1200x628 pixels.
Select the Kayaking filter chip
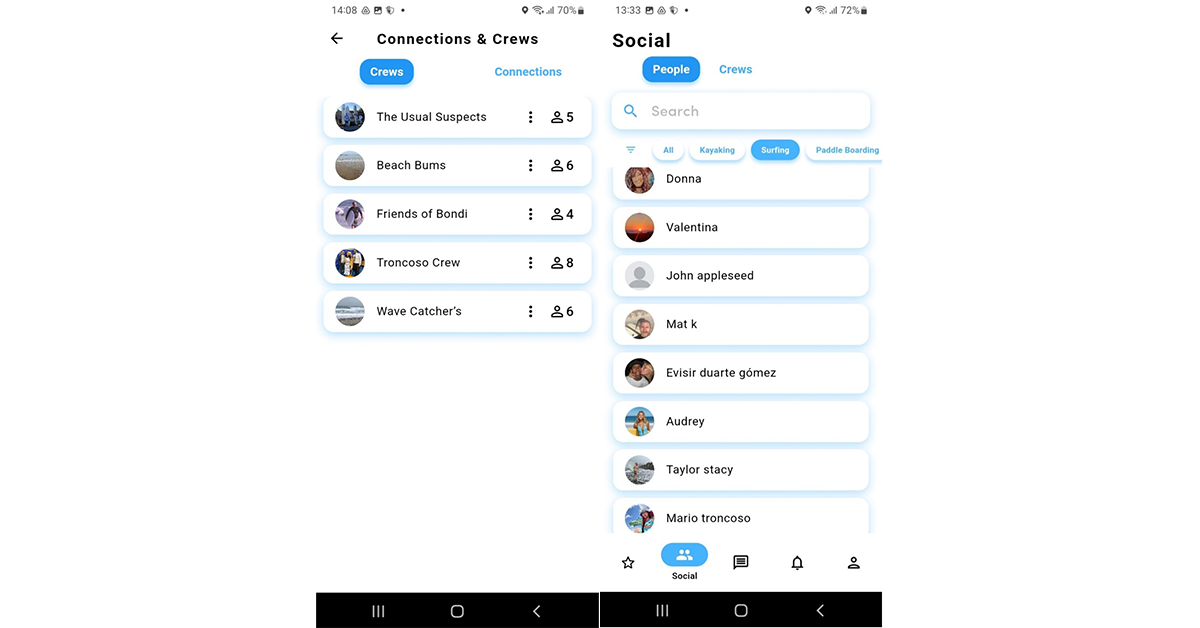click(x=716, y=150)
